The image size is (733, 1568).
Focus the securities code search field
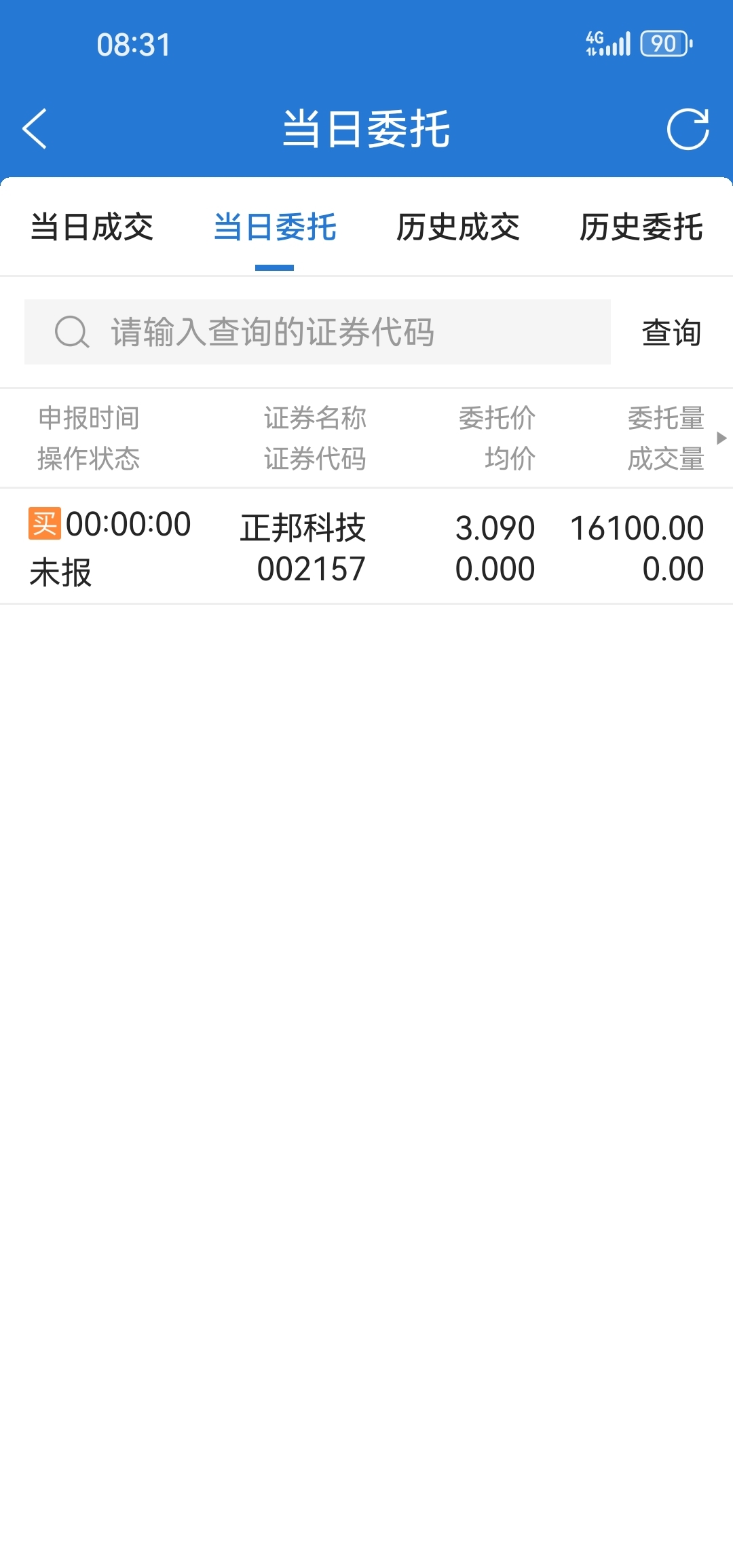tap(318, 332)
